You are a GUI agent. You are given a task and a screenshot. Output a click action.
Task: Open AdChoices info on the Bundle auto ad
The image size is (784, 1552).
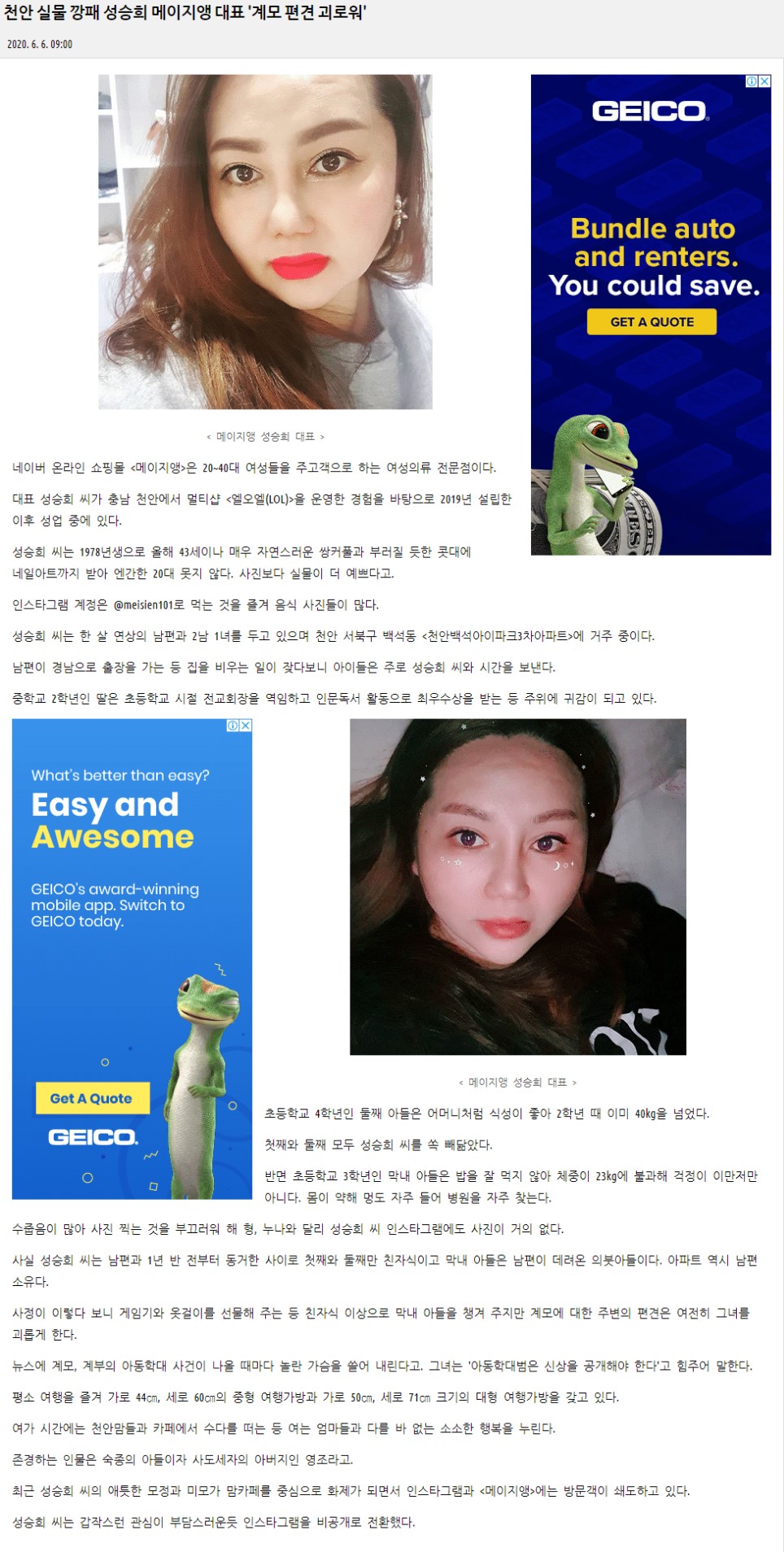click(x=752, y=81)
